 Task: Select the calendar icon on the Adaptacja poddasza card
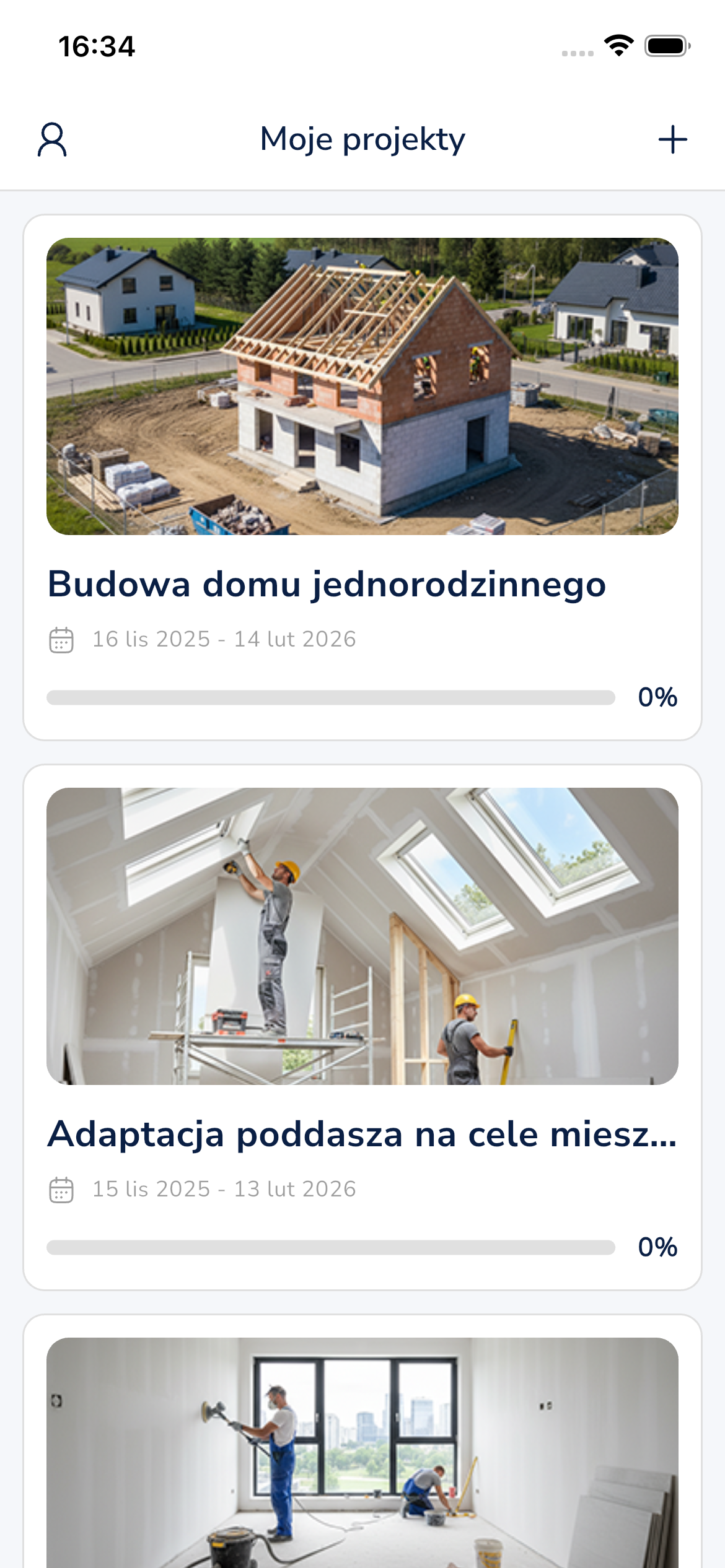click(61, 1188)
